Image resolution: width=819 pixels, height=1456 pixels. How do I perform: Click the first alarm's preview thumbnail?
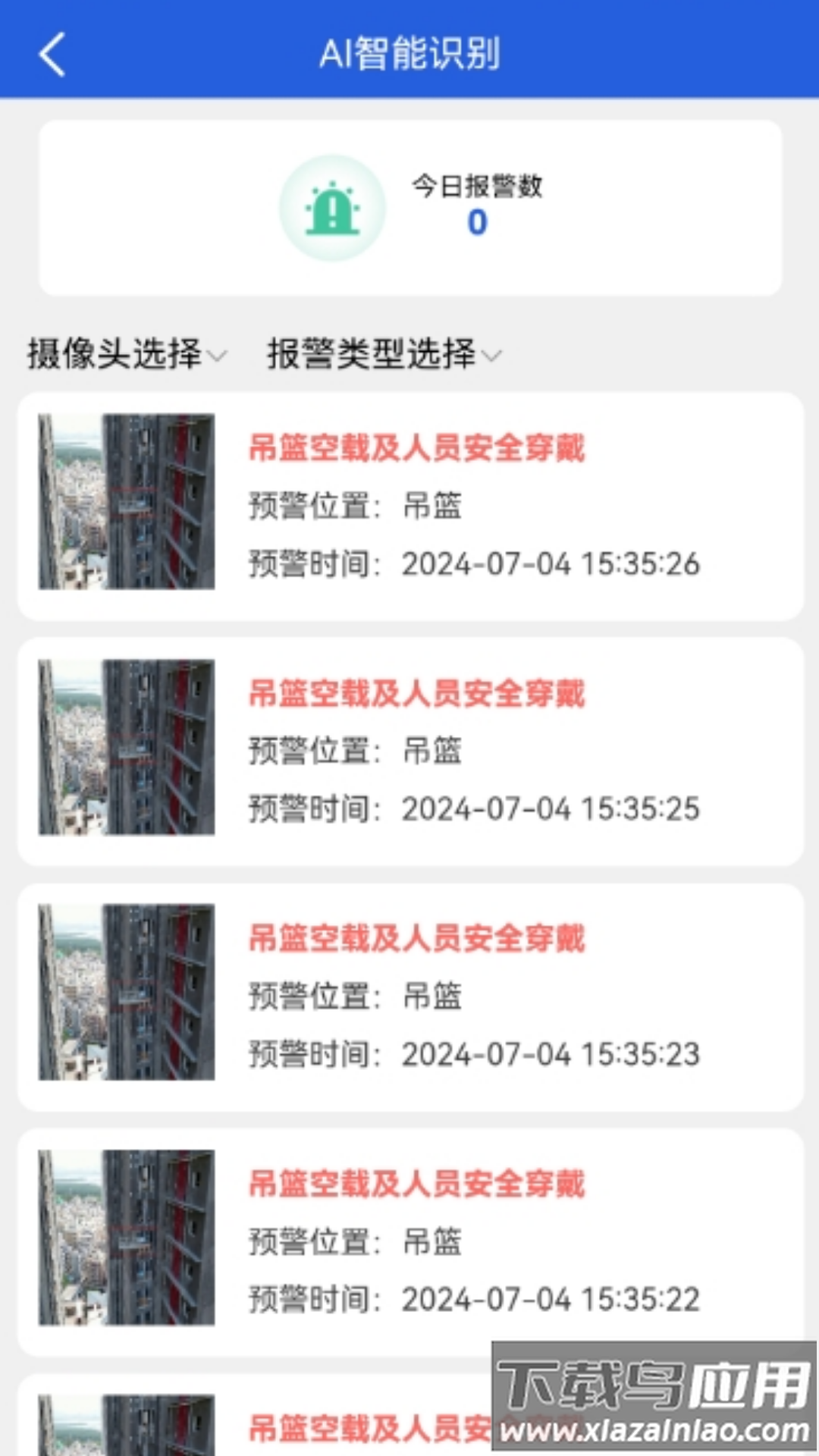pyautogui.click(x=126, y=502)
